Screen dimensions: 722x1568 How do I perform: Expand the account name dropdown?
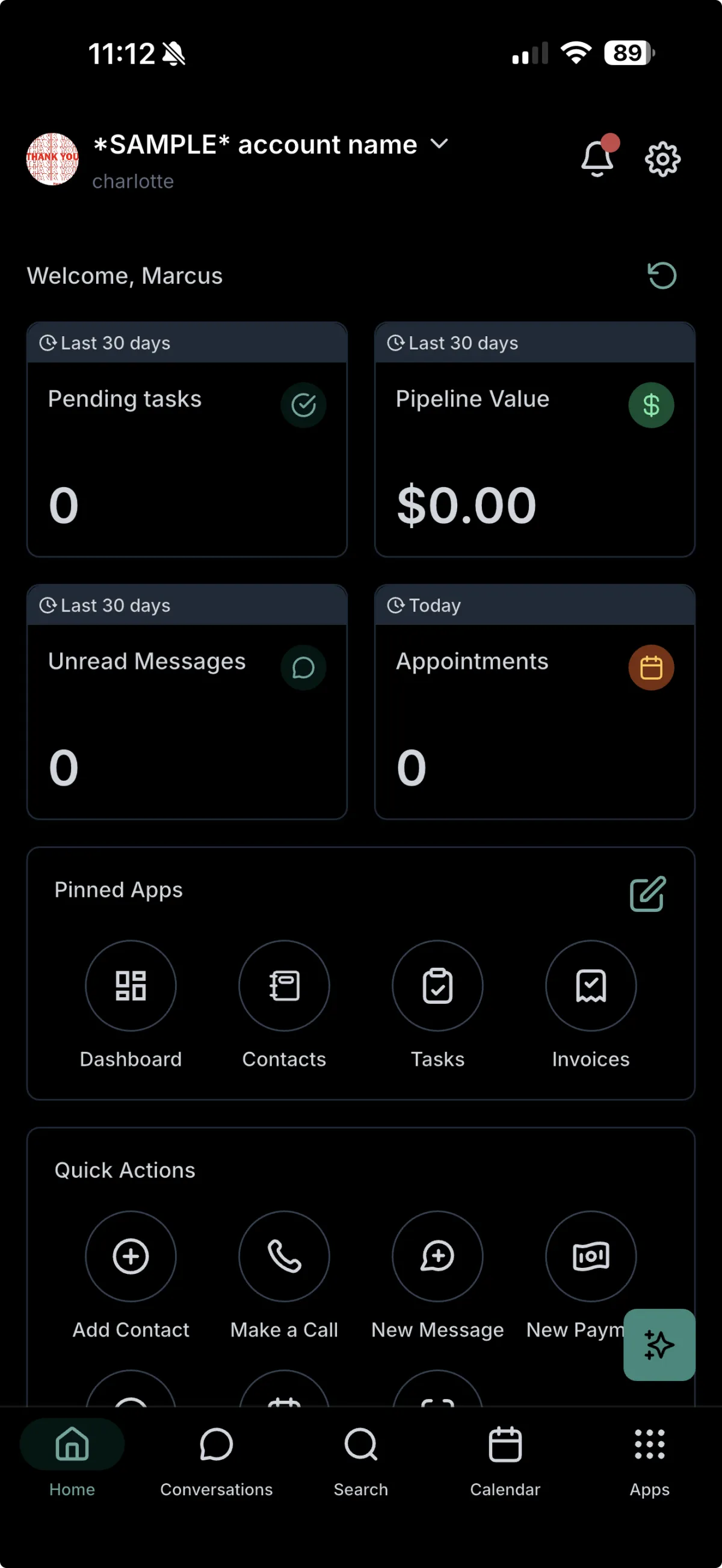(x=439, y=144)
